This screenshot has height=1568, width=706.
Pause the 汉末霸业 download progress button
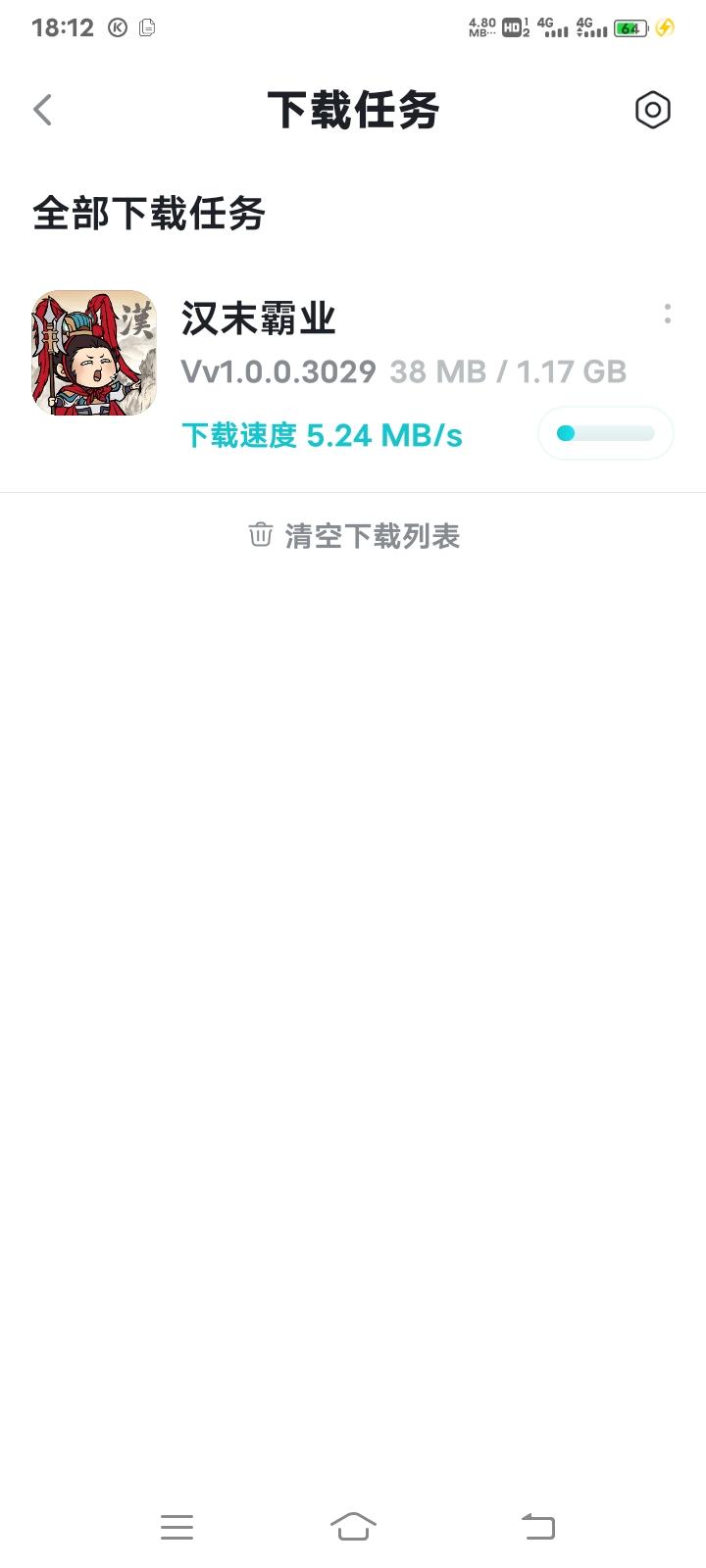coord(605,433)
